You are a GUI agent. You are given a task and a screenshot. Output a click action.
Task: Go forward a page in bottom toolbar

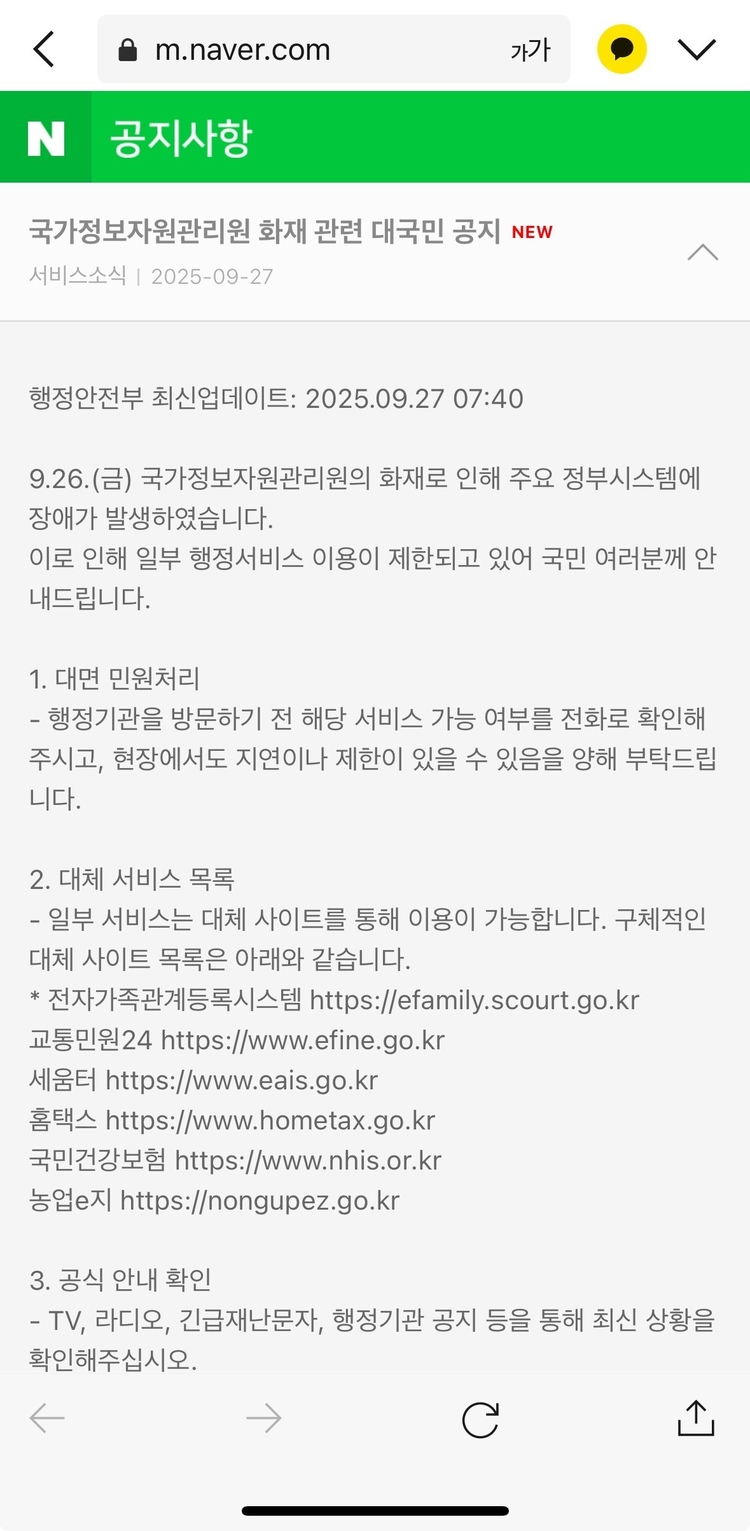click(x=264, y=1418)
